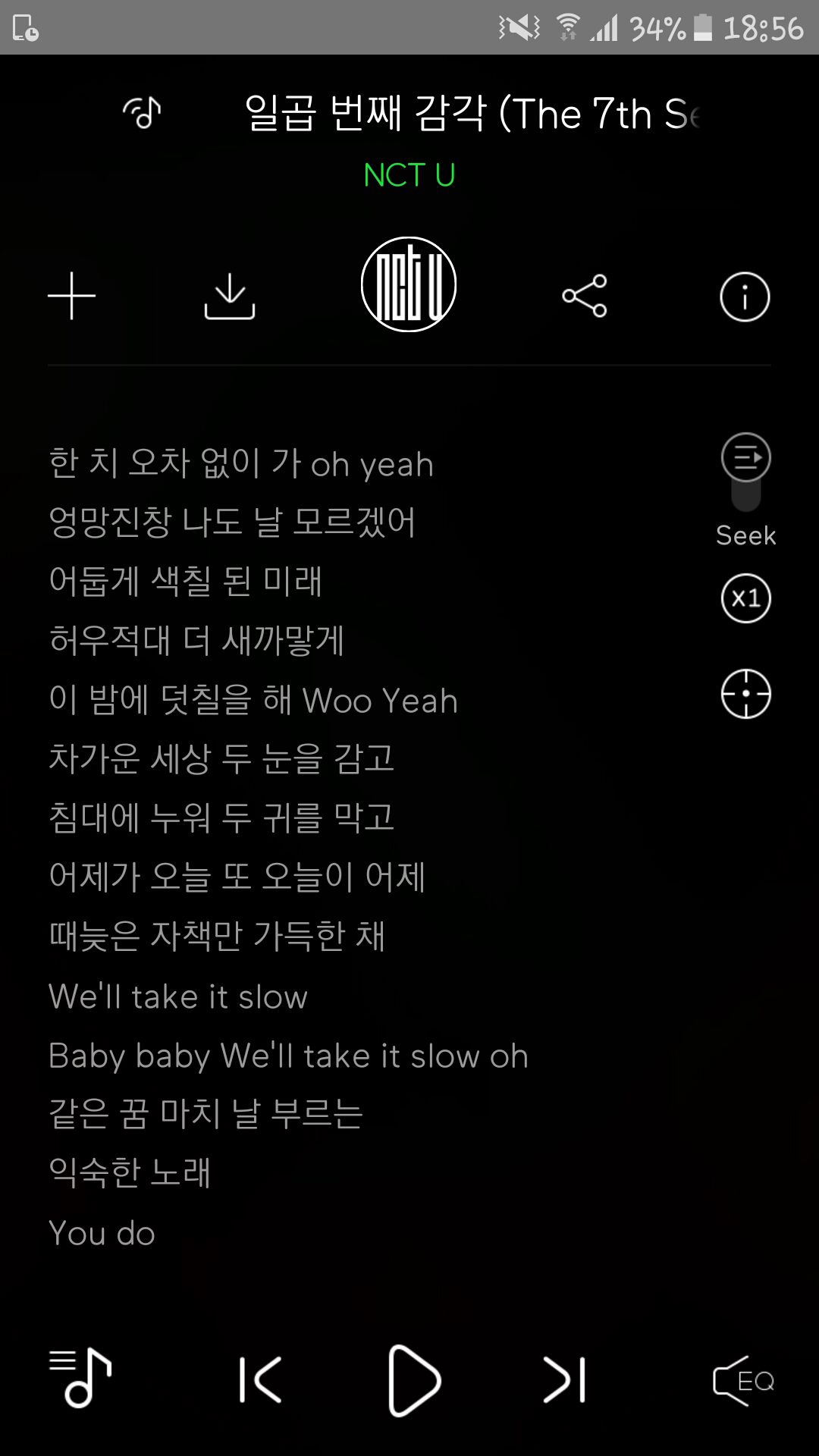The width and height of the screenshot is (819, 1456).
Task: Play the song
Action: (x=413, y=1380)
